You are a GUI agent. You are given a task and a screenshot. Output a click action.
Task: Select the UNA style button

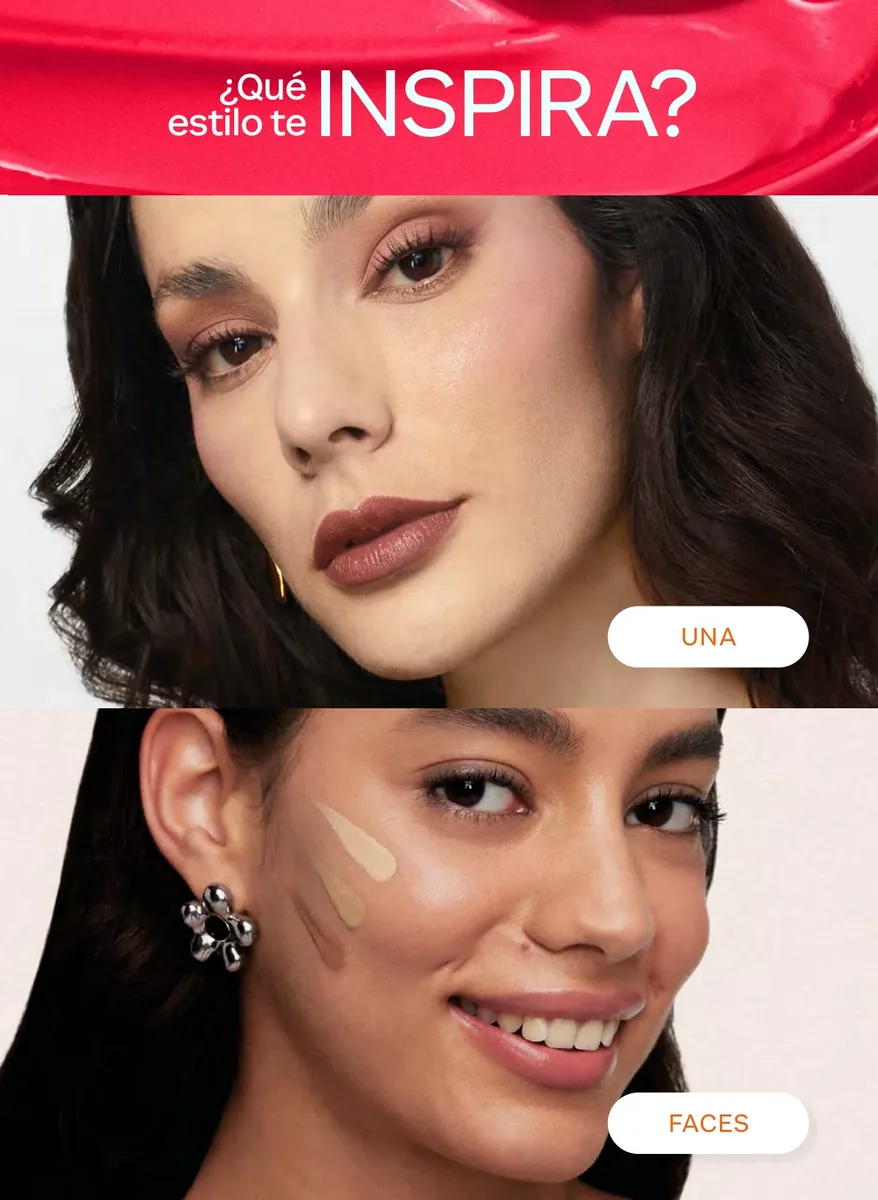click(708, 637)
